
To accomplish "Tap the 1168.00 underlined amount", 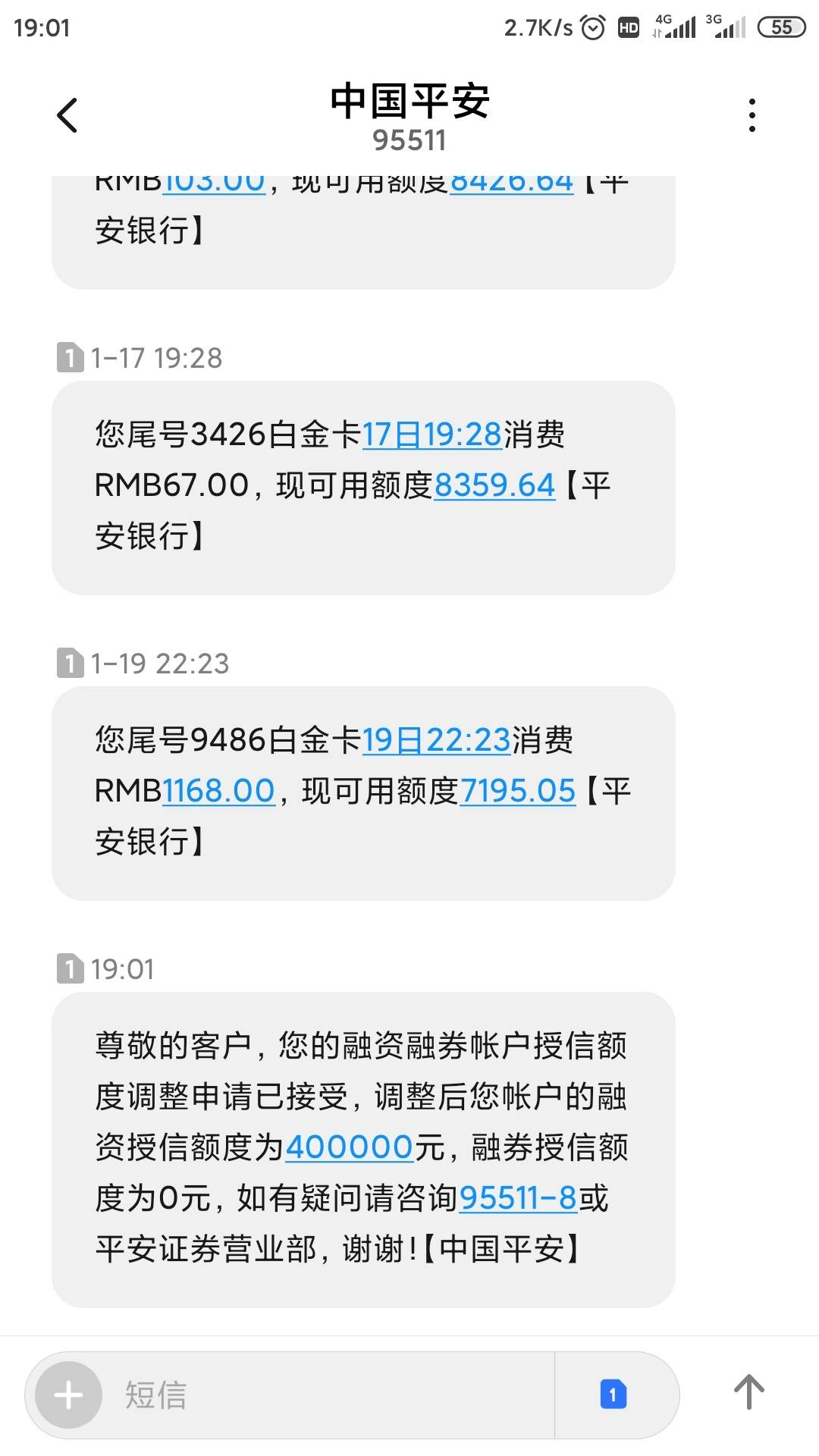I will (218, 791).
